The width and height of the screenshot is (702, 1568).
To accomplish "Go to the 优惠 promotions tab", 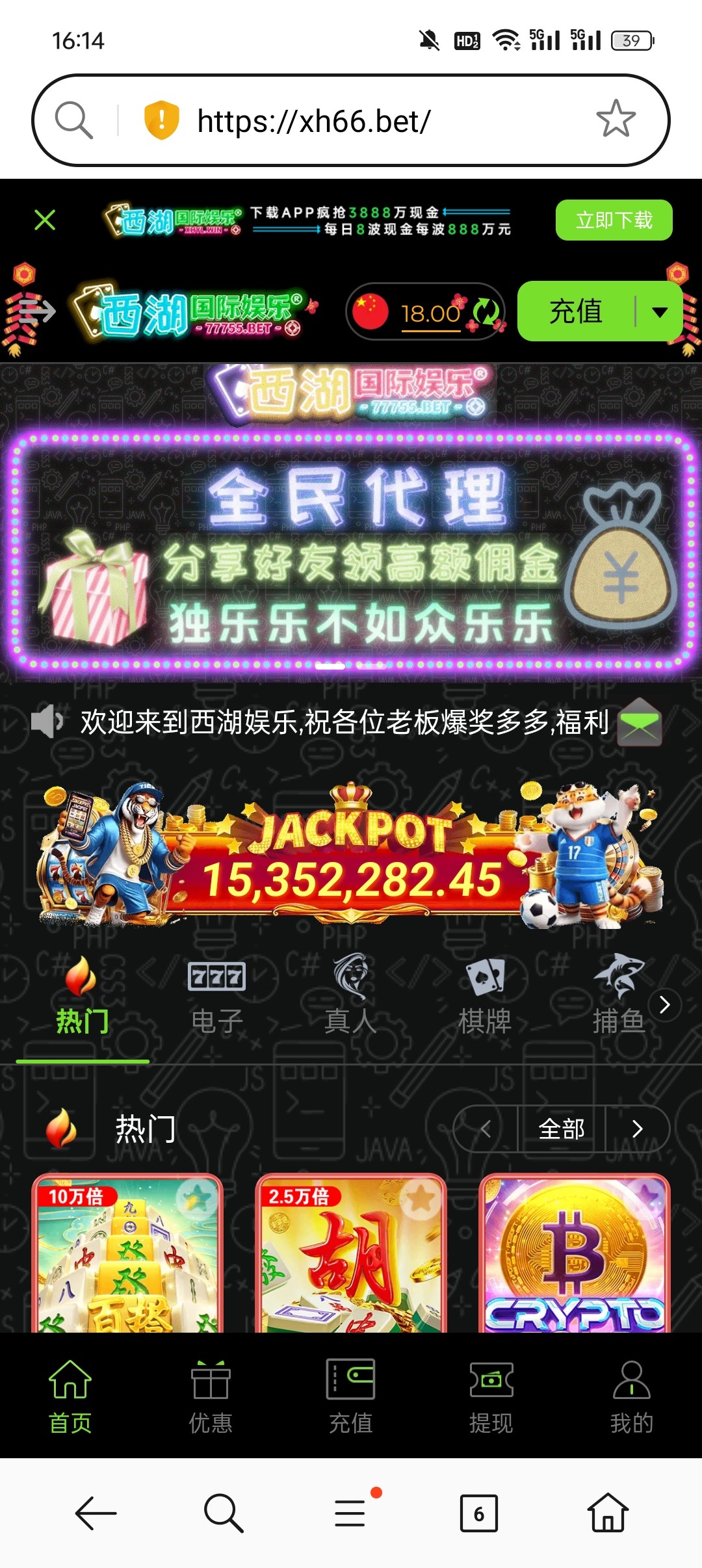I will coord(211,1396).
